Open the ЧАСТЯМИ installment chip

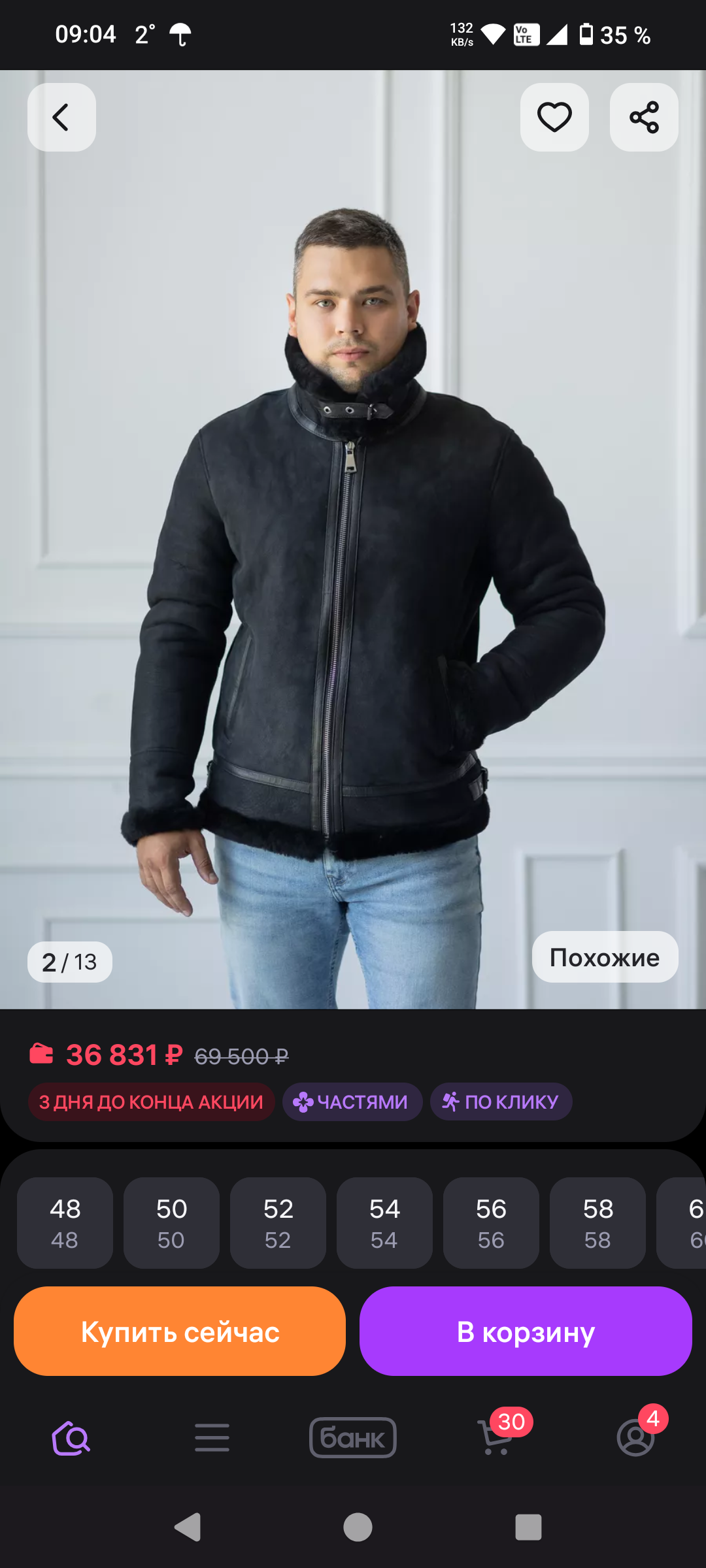click(352, 1102)
